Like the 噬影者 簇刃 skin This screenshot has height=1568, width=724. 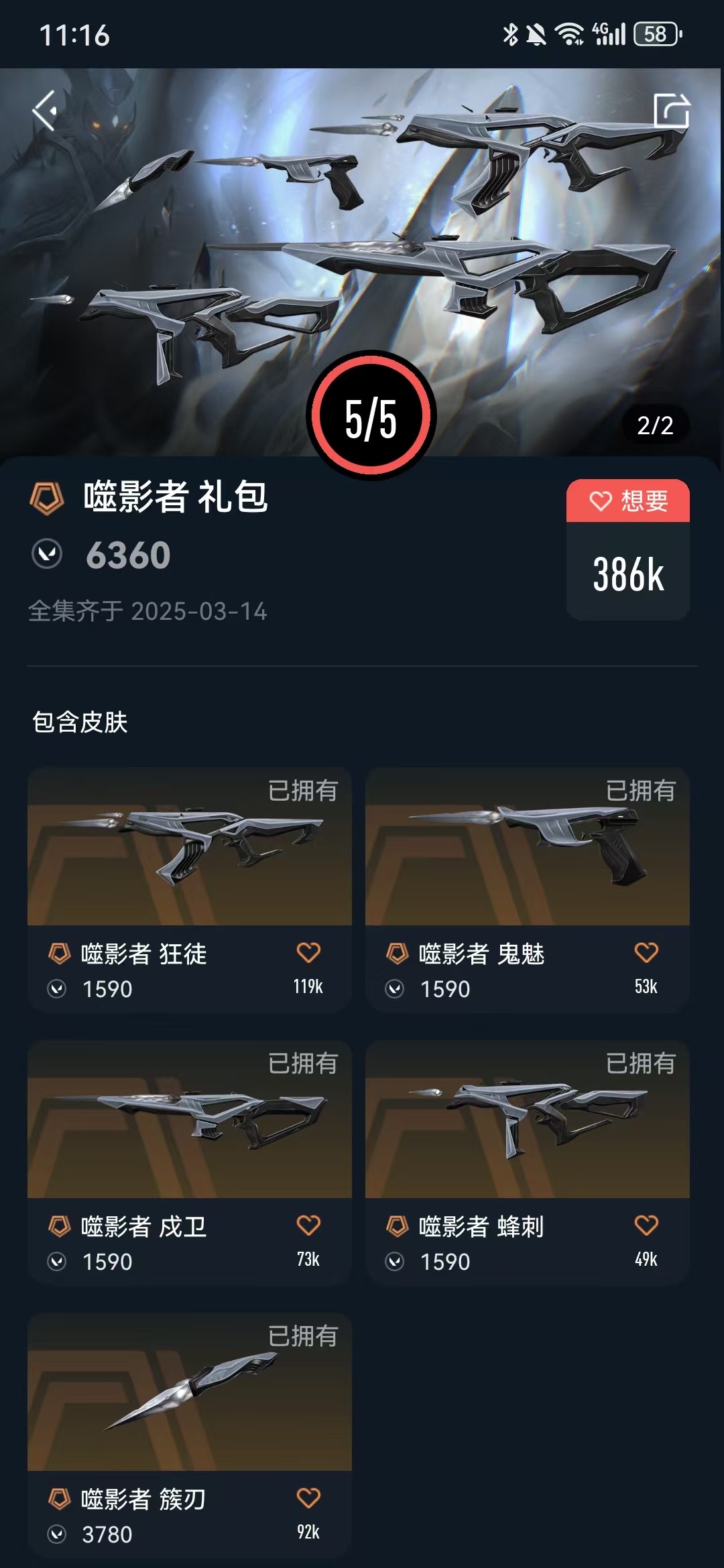click(x=308, y=1498)
